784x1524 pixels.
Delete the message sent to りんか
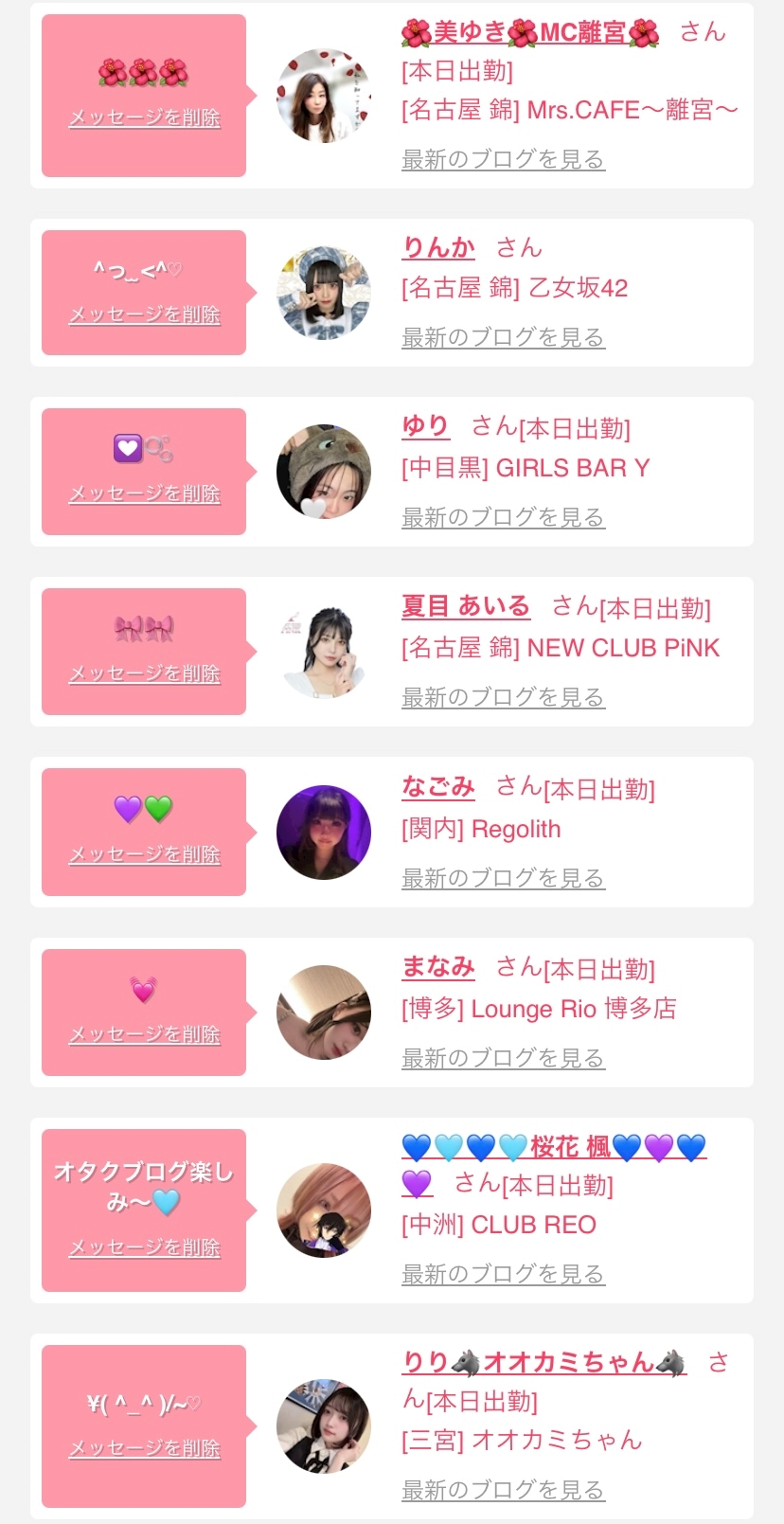[x=145, y=314]
